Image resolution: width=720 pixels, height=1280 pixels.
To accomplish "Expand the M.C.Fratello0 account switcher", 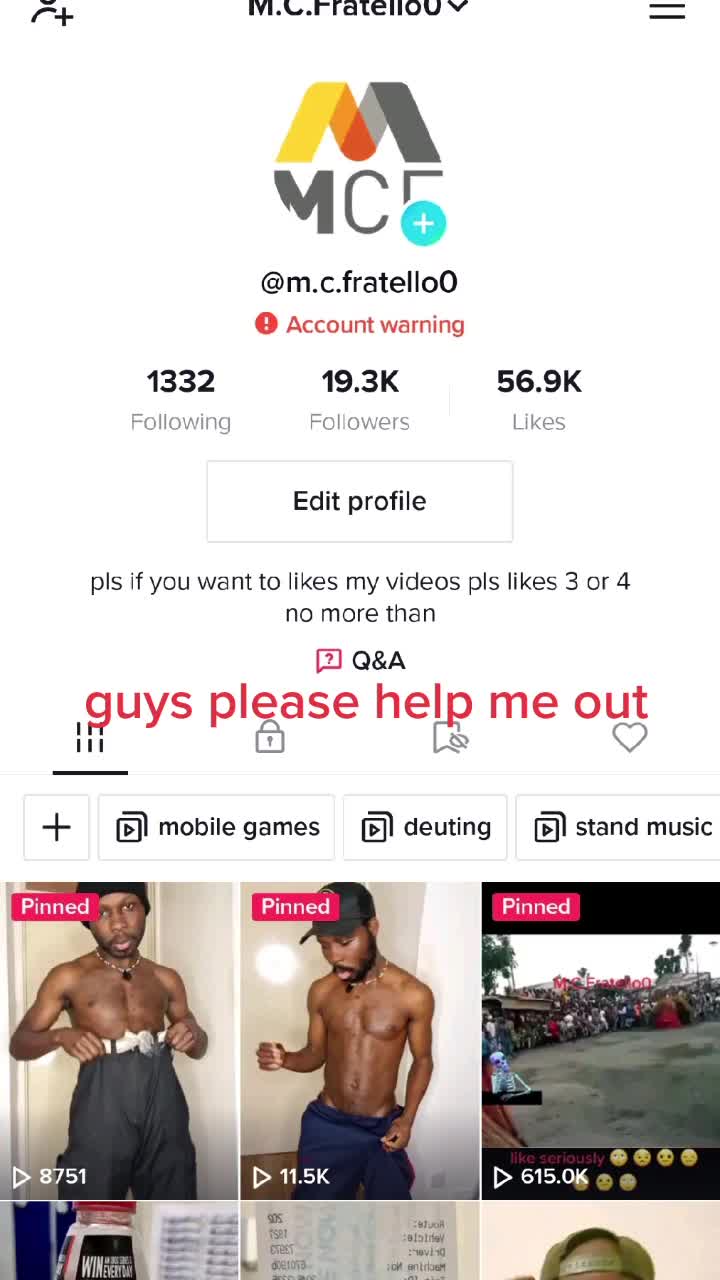I will click(358, 9).
